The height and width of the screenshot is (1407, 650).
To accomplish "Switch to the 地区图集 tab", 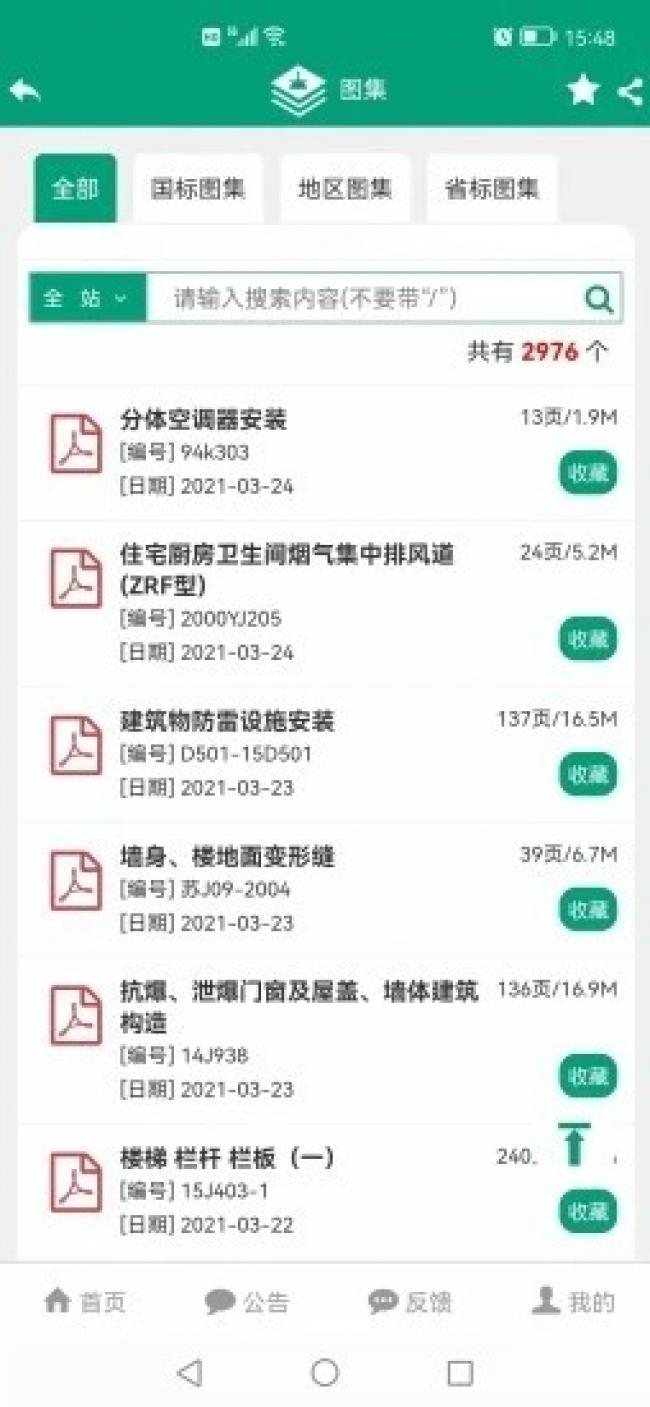I will [x=345, y=189].
